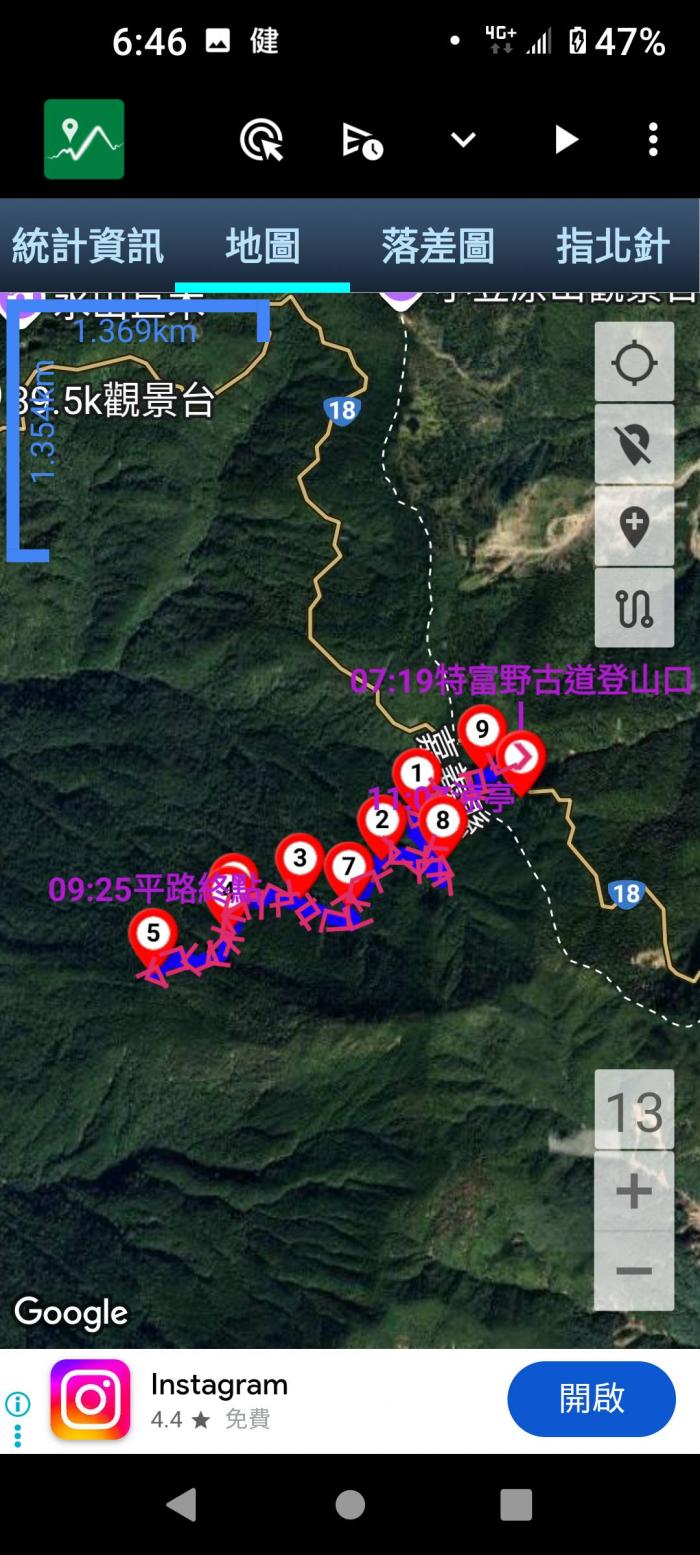700x1555 pixels.
Task: Zoom in with the plus button
Action: [x=634, y=1191]
